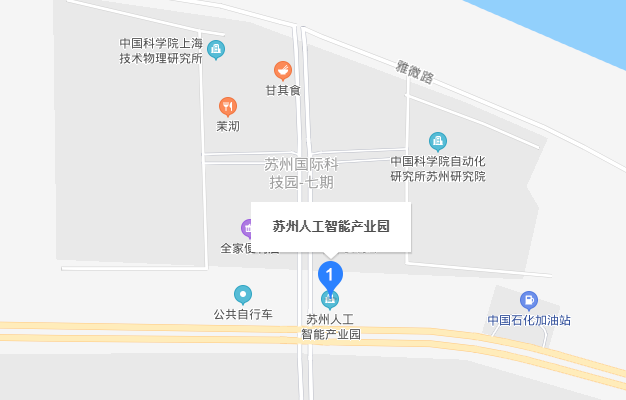Select the 甘其食 restaurant POI
This screenshot has width=626, height=400.
[x=283, y=71]
